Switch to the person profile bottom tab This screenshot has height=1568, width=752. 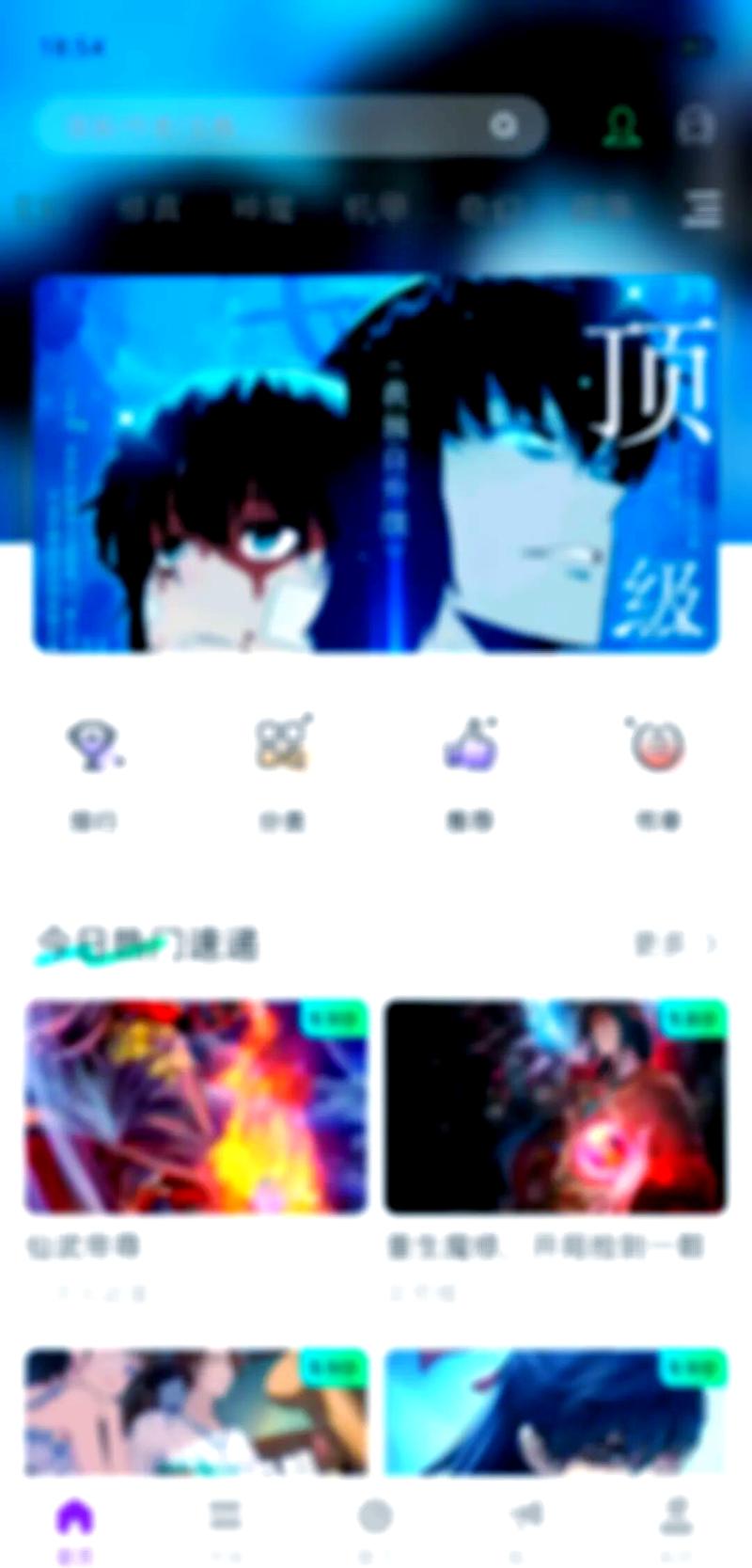(x=676, y=1526)
